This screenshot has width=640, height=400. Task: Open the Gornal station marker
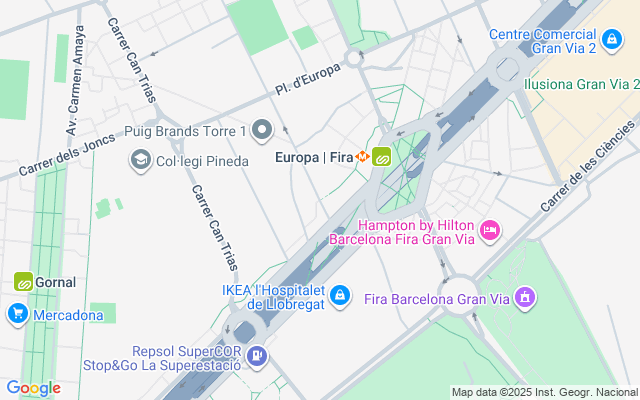coord(22,282)
